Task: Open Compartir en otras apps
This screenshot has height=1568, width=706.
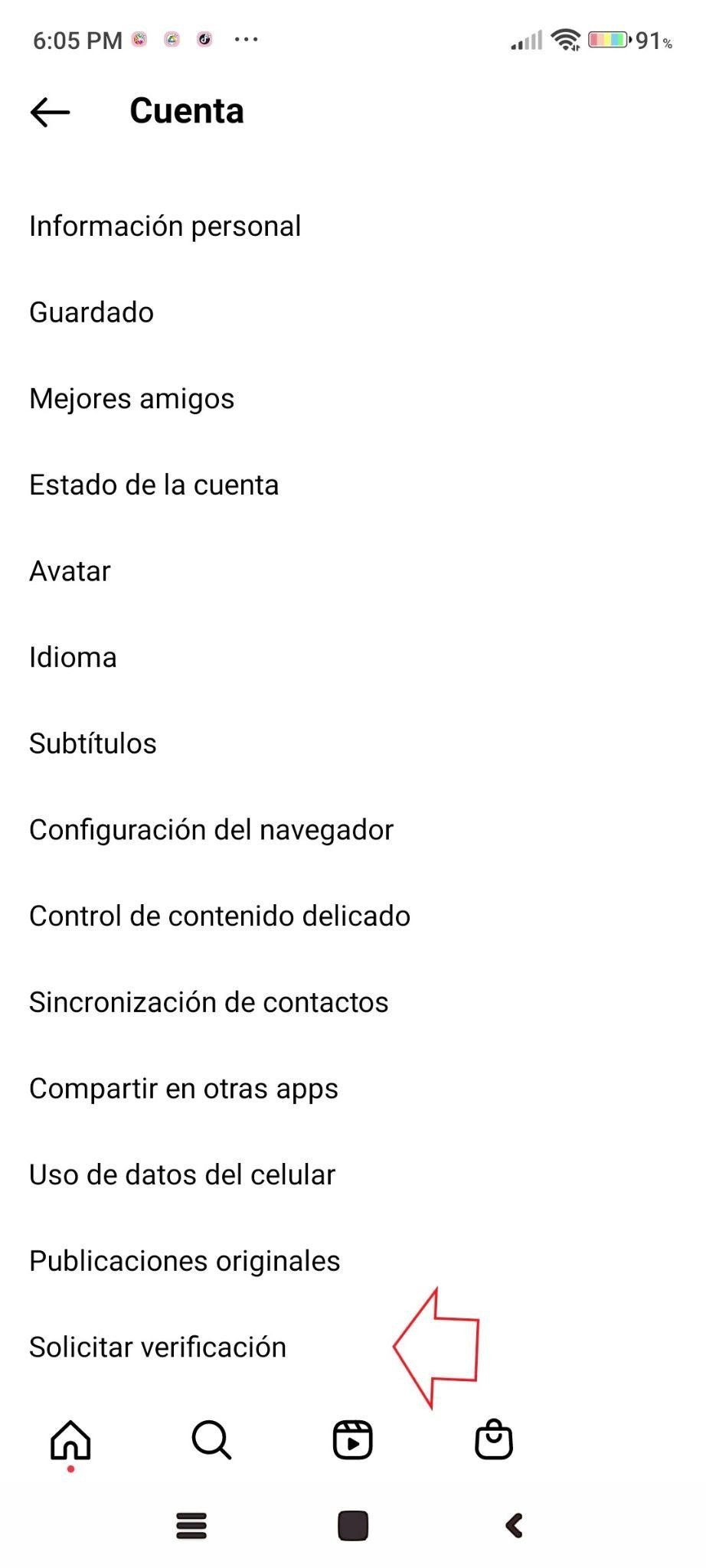Action: [x=184, y=1089]
